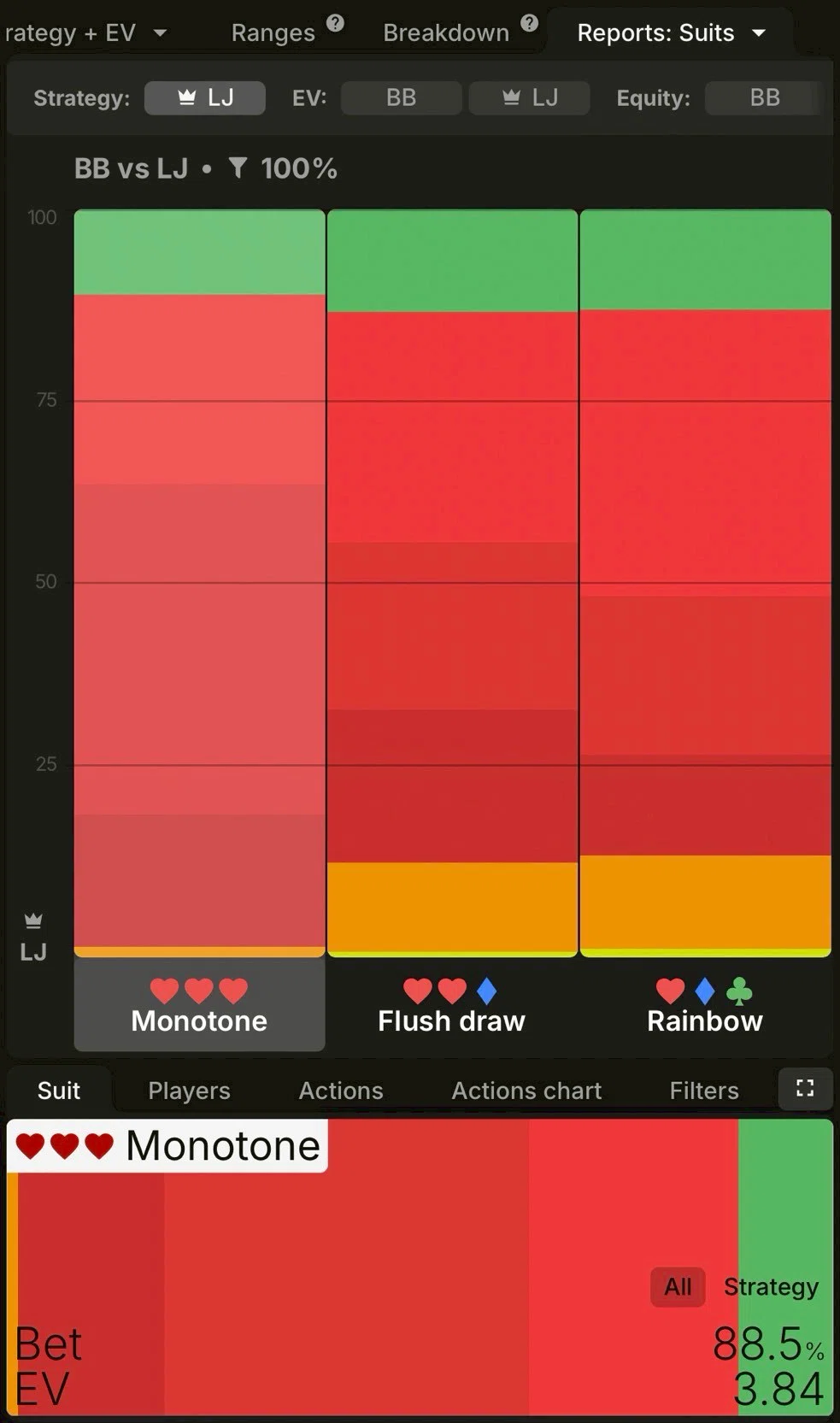This screenshot has height=1423, width=840.
Task: Select BB under Equity
Action: 764,98
